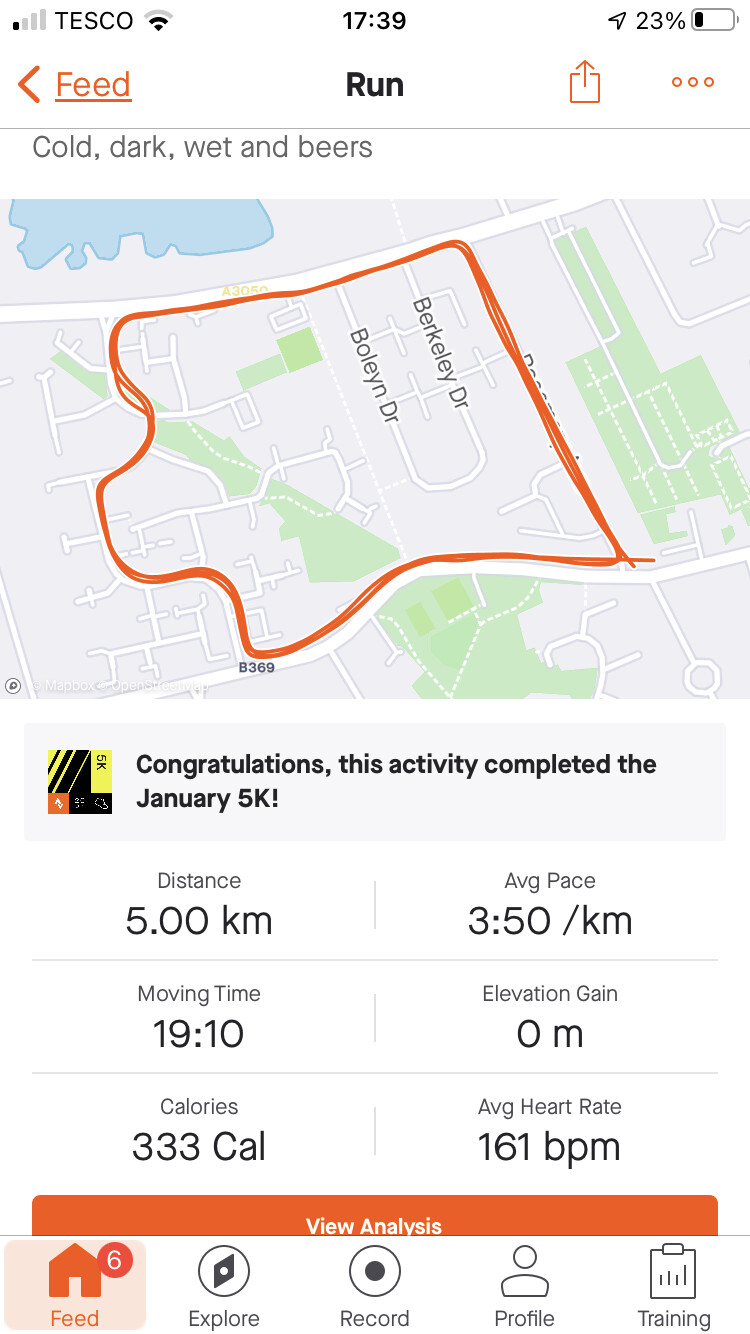This screenshot has height=1334, width=750.
Task: Open the Record tab
Action: [x=375, y=1286]
